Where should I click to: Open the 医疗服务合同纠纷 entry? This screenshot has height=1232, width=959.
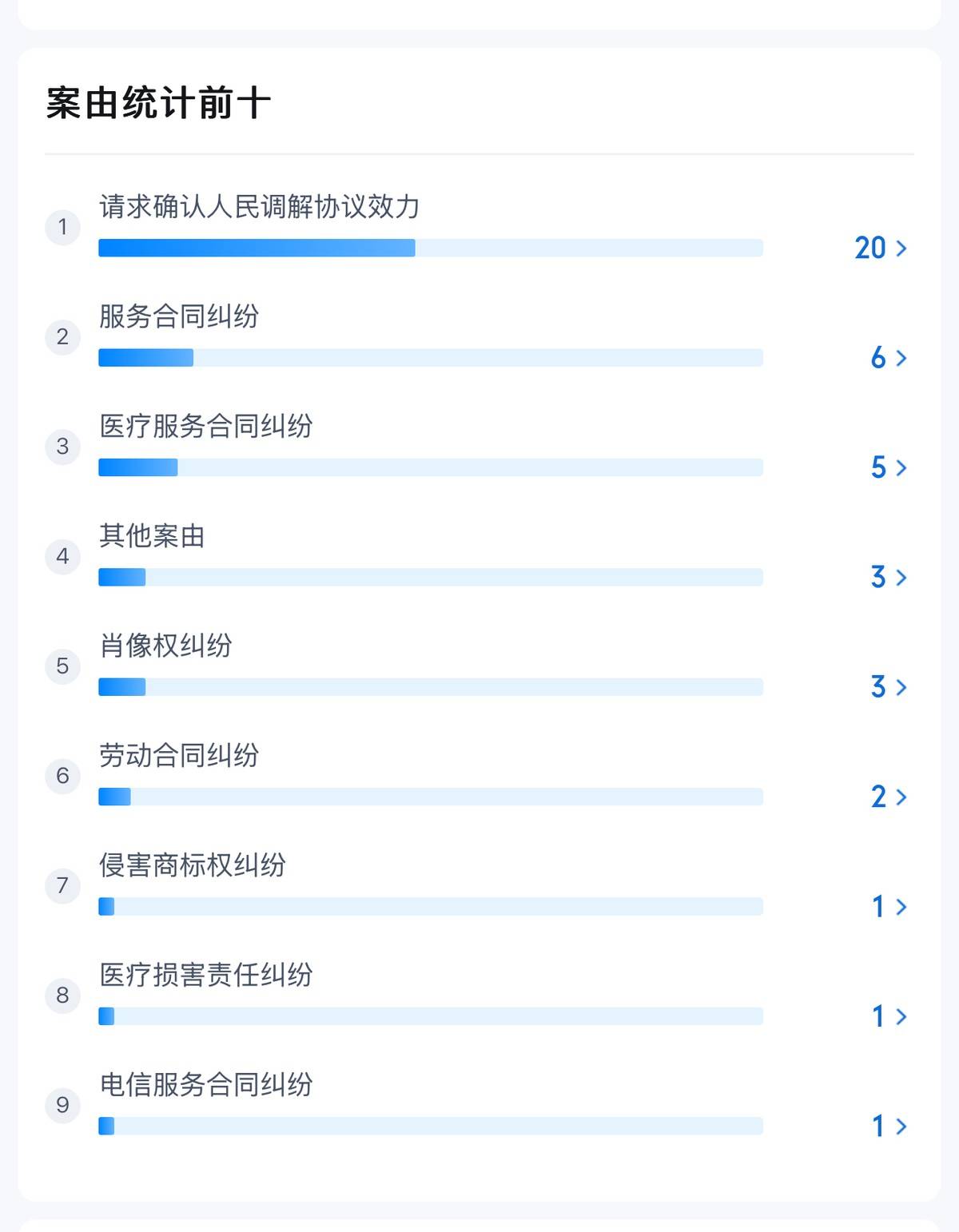click(x=208, y=427)
